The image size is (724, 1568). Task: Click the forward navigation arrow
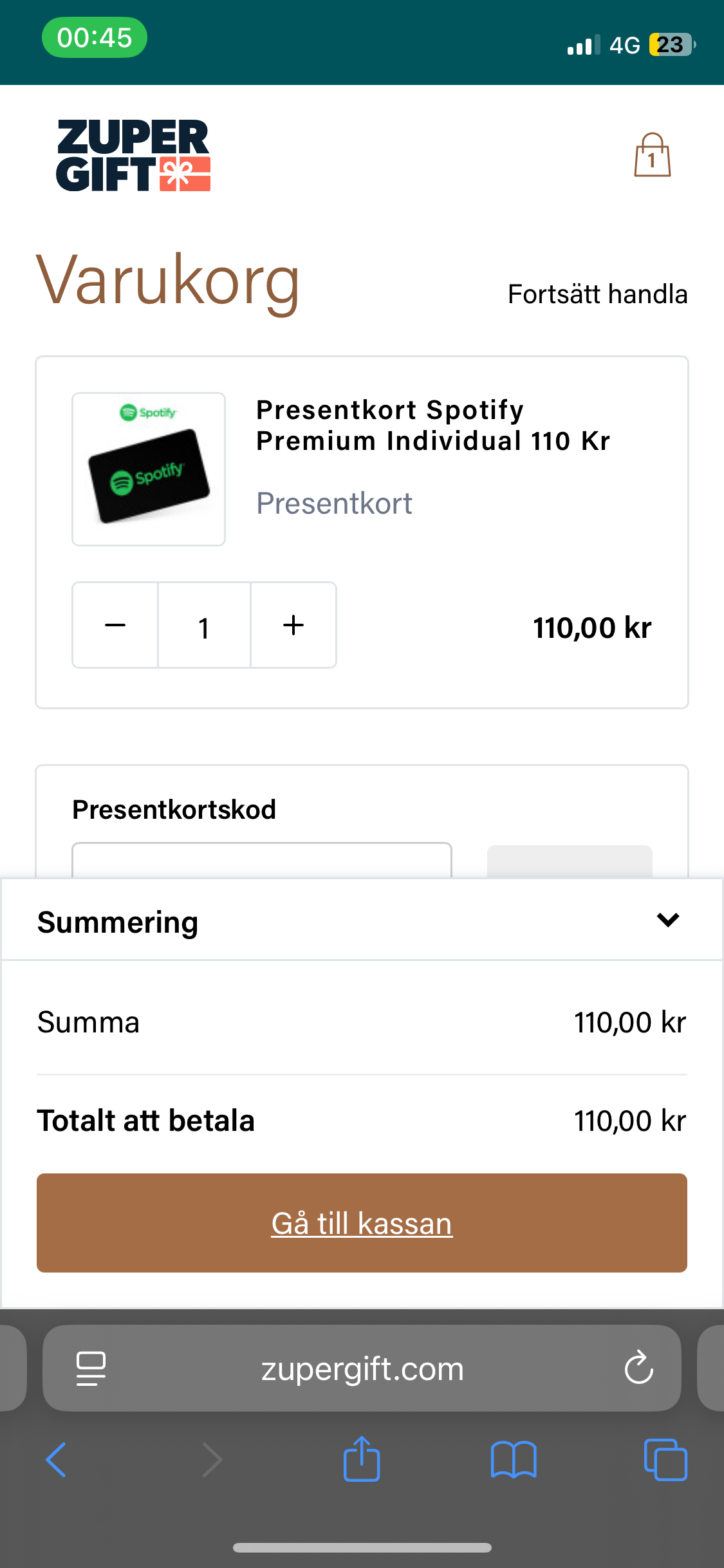pyautogui.click(x=211, y=1459)
